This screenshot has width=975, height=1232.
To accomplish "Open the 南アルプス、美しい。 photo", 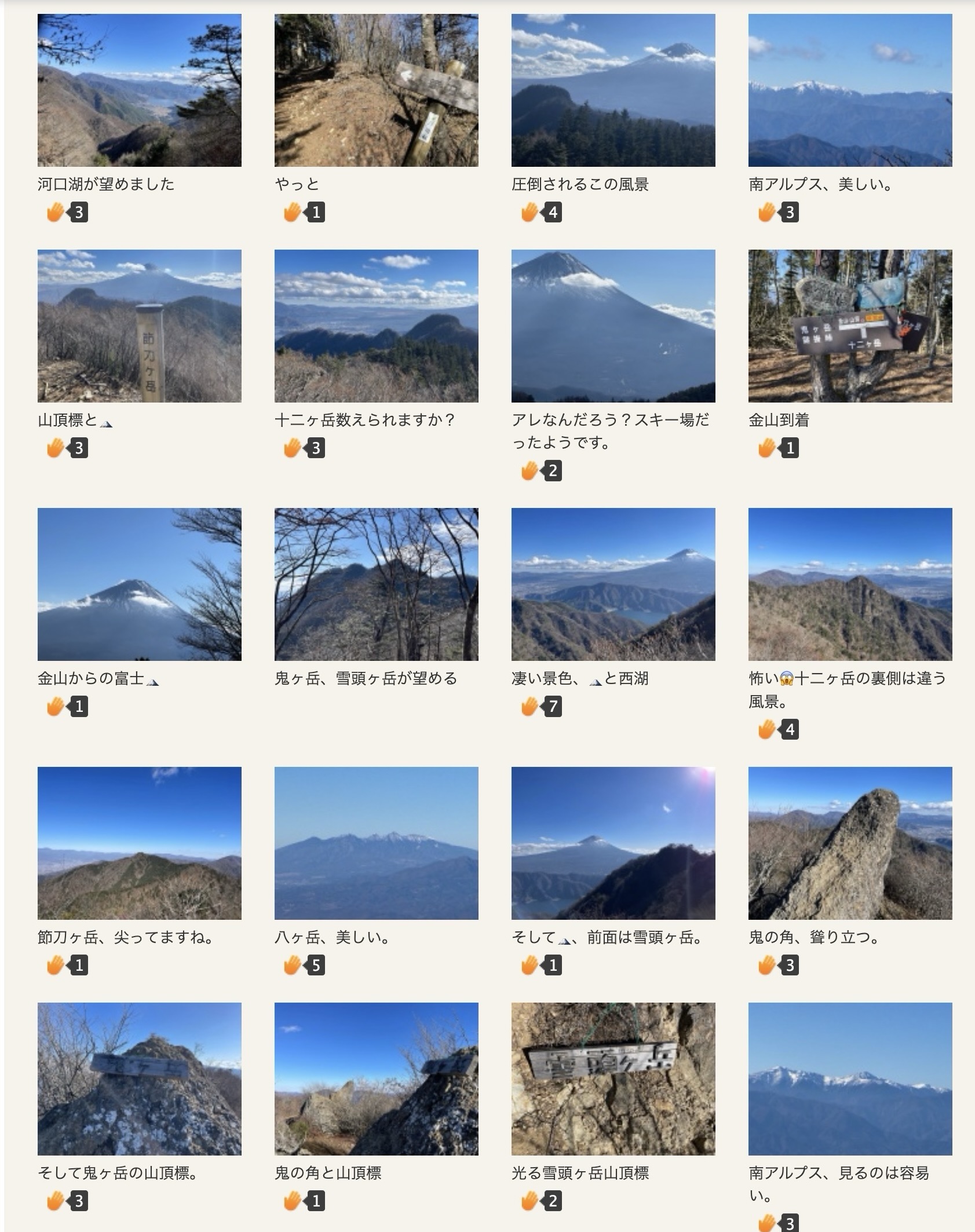I will pos(850,90).
